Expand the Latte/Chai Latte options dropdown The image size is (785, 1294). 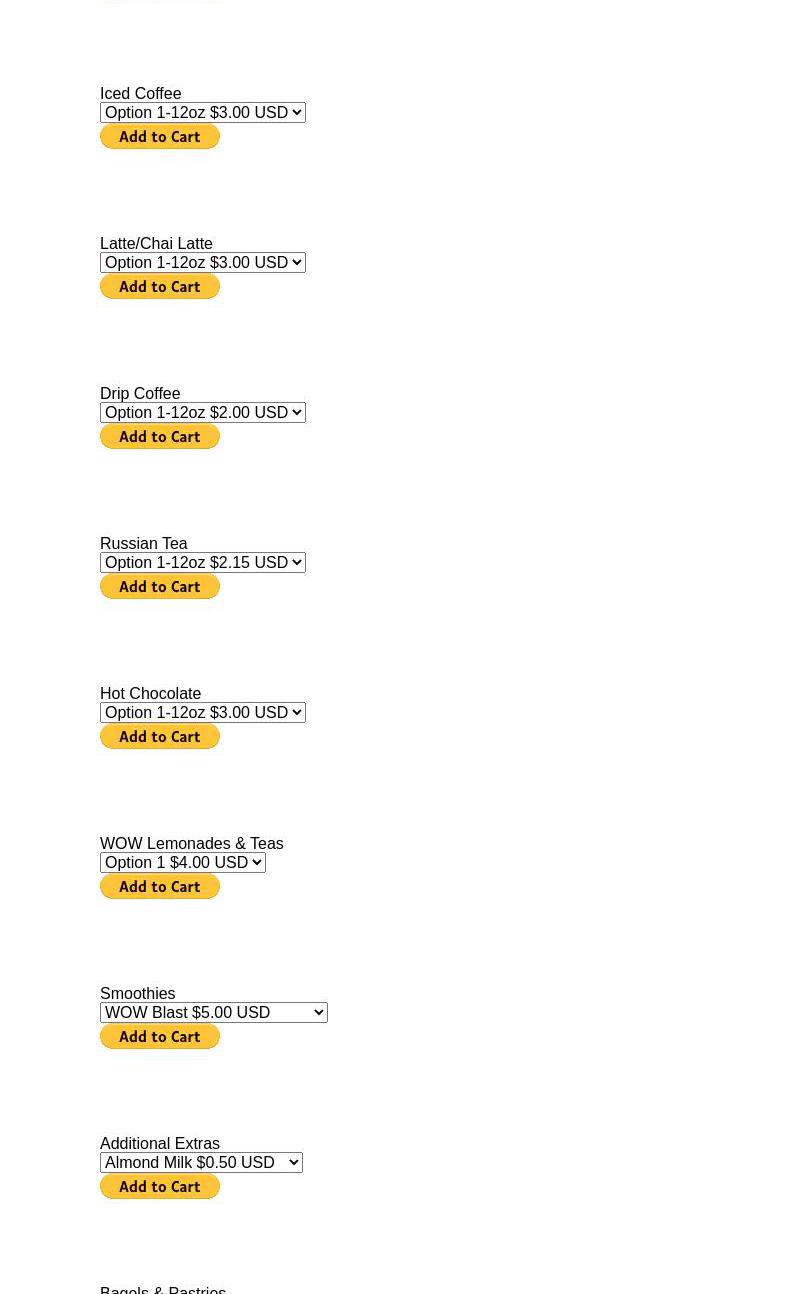tap(202, 262)
